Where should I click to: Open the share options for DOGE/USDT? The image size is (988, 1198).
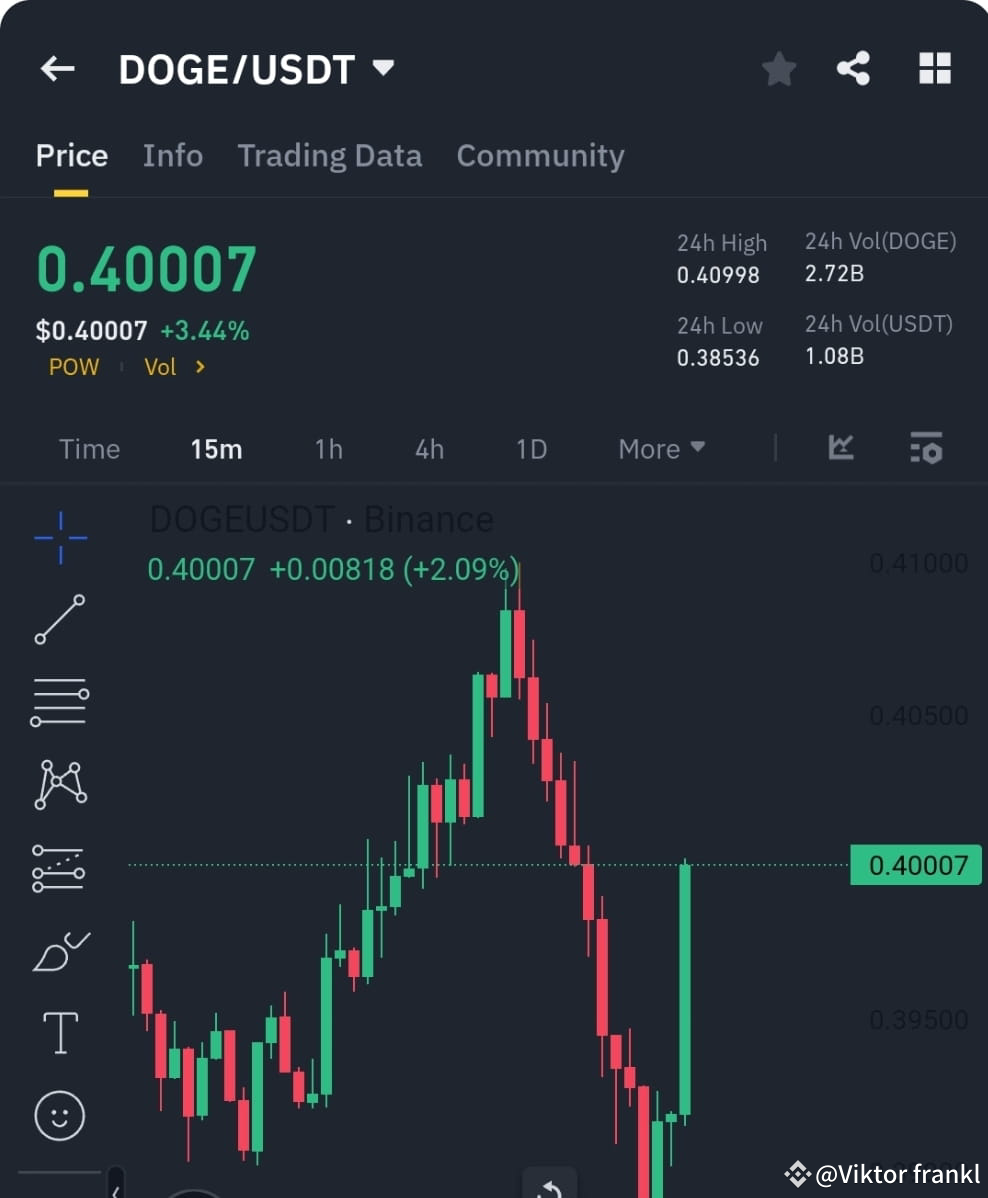[854, 68]
